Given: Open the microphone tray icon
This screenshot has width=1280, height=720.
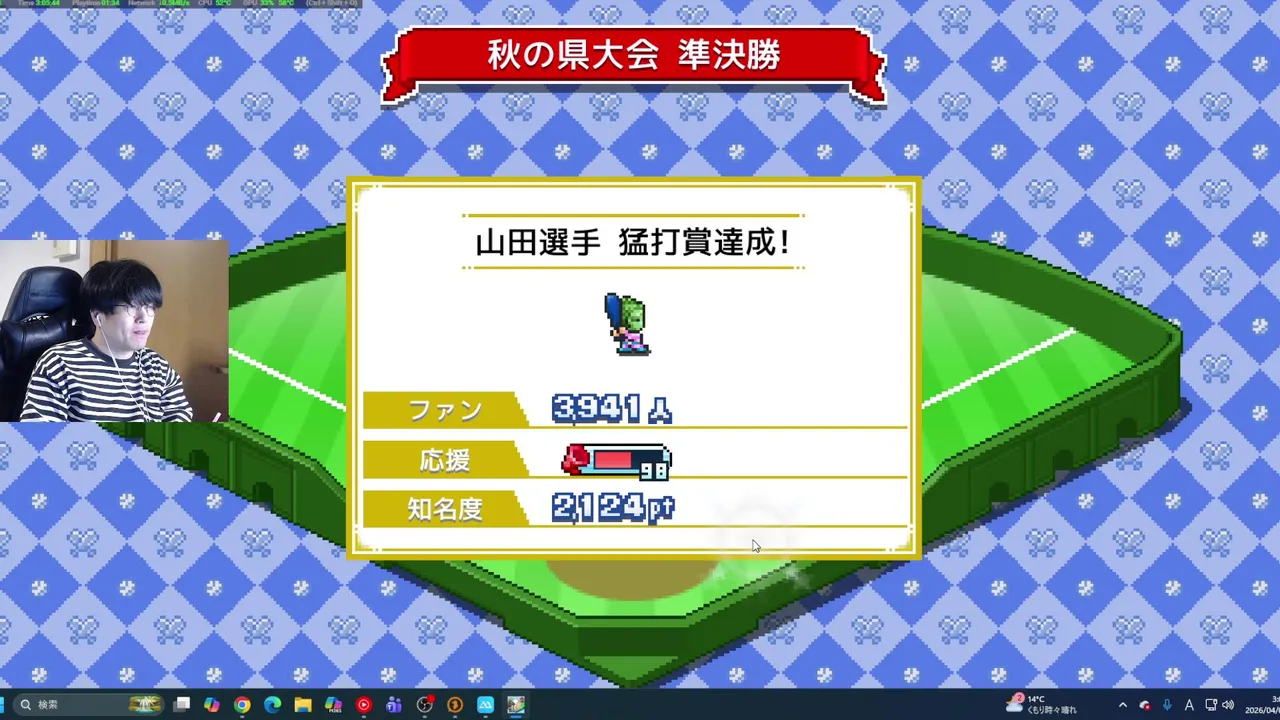Looking at the screenshot, I should click(x=1167, y=705).
